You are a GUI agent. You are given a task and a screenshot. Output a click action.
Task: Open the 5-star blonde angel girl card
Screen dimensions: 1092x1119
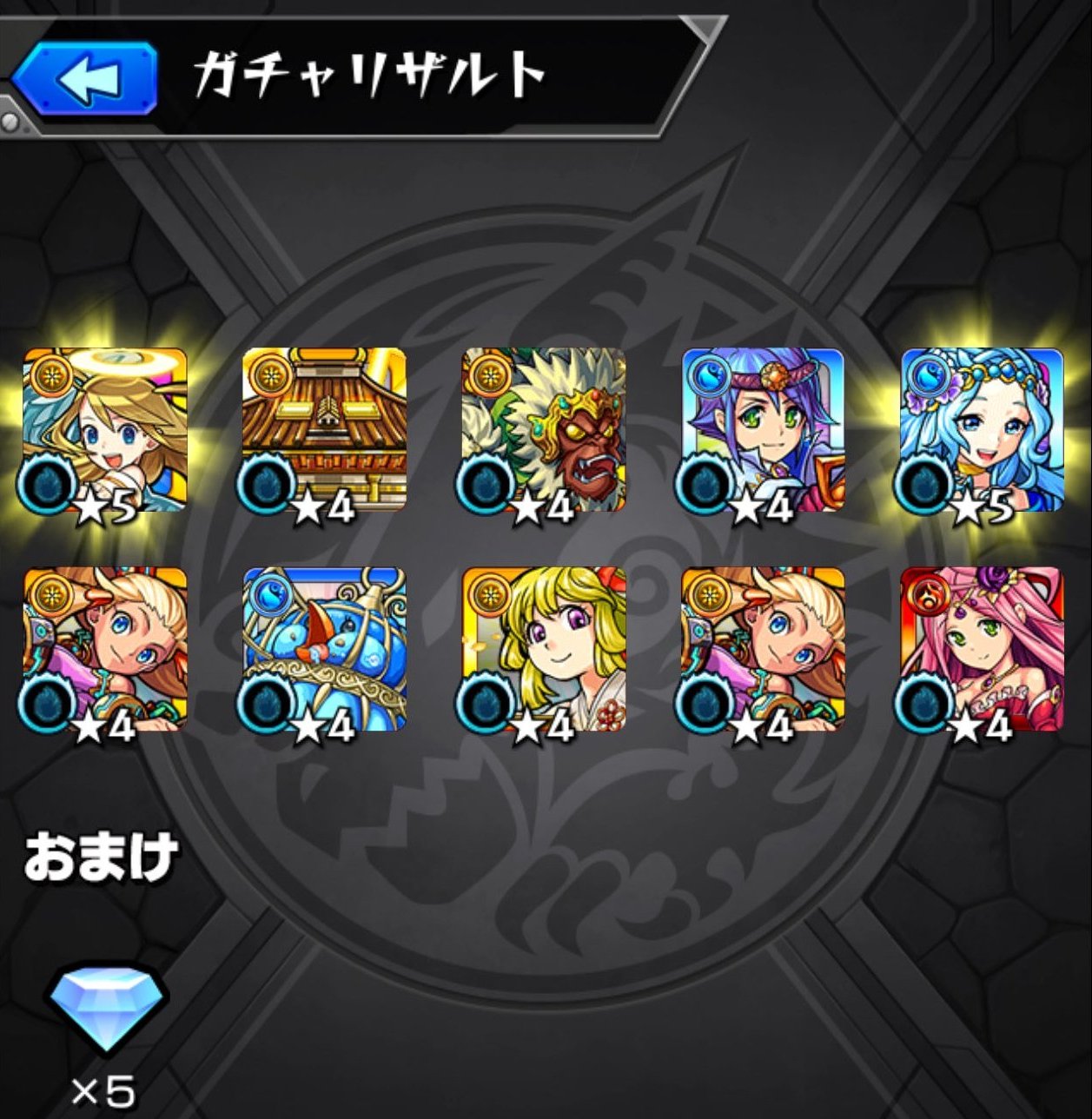pyautogui.click(x=105, y=431)
